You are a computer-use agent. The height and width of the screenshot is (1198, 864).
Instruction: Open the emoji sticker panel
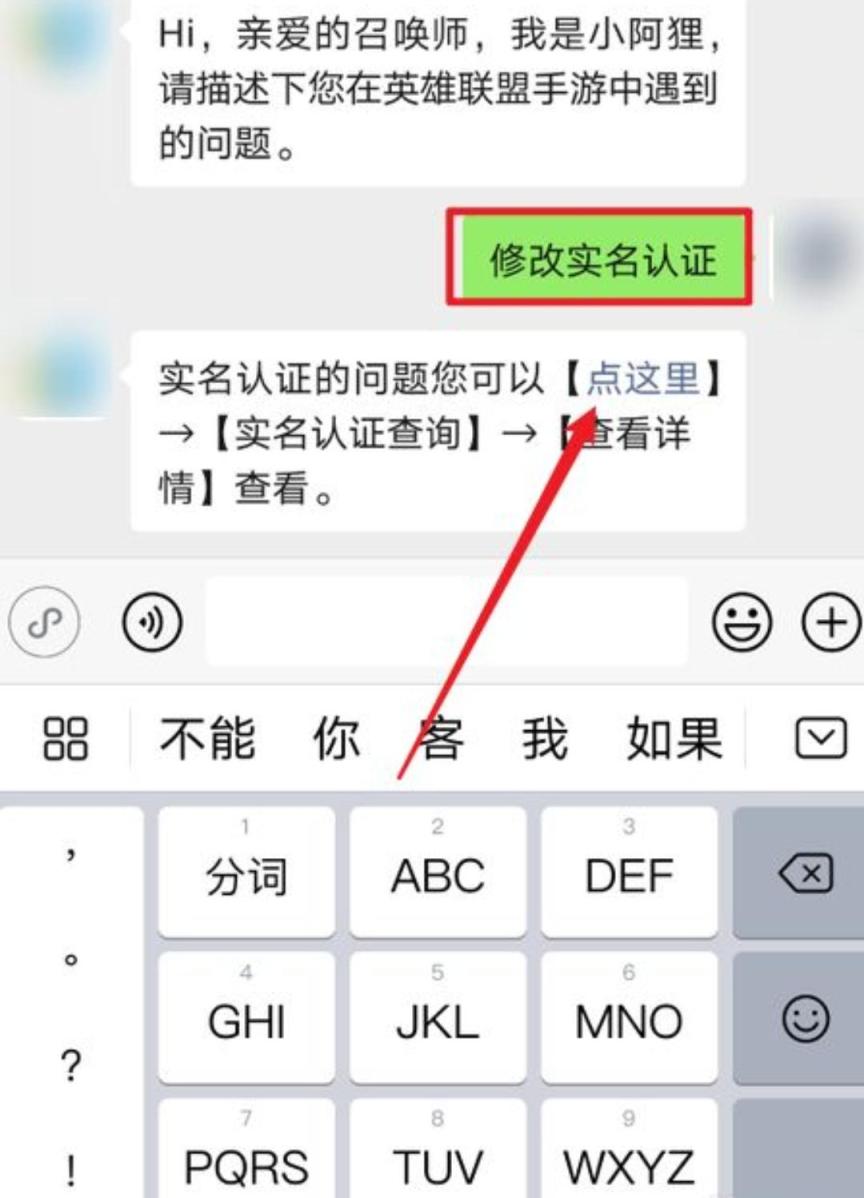tap(741, 622)
